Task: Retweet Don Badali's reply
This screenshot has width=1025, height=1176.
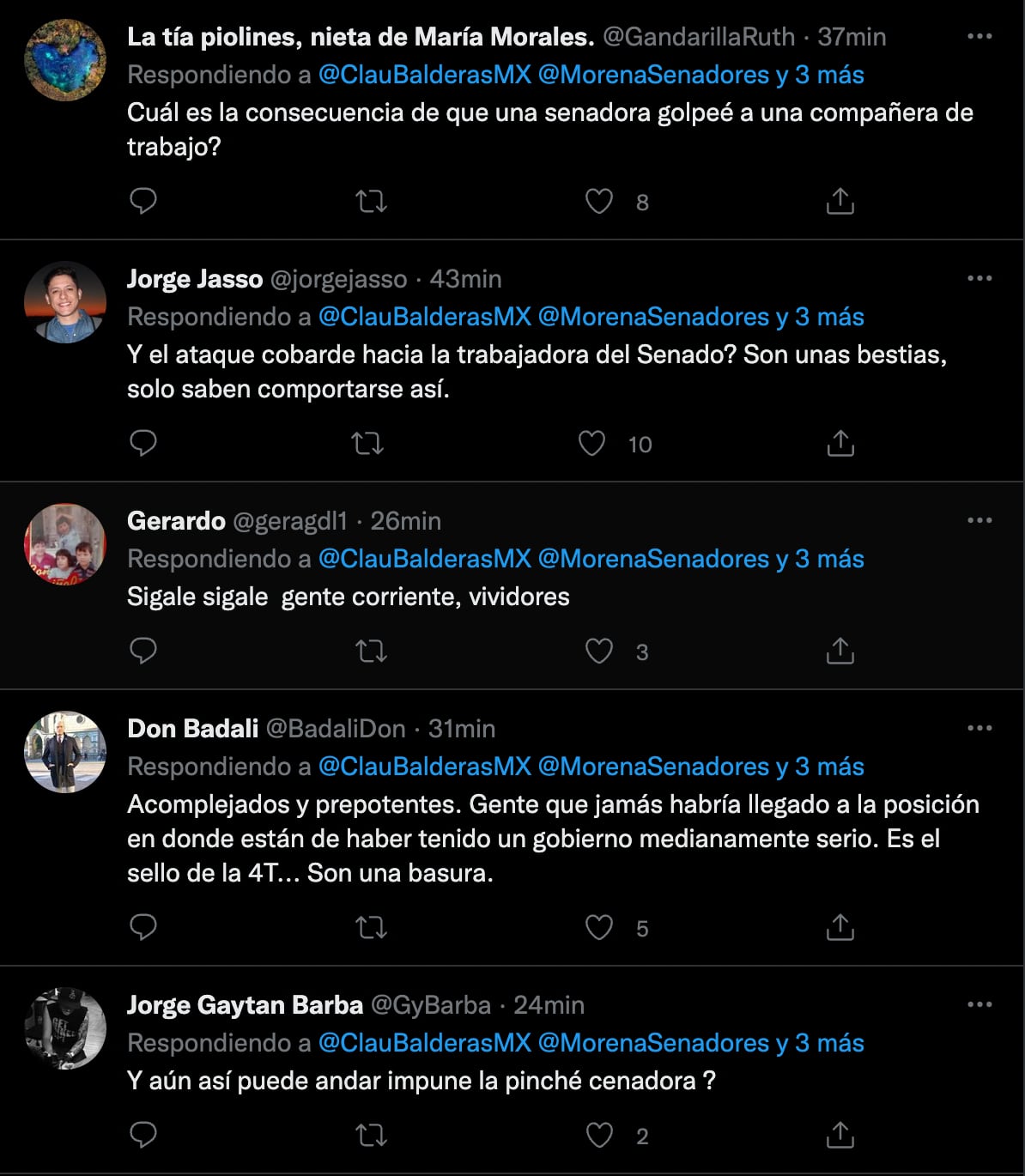Action: [x=371, y=928]
